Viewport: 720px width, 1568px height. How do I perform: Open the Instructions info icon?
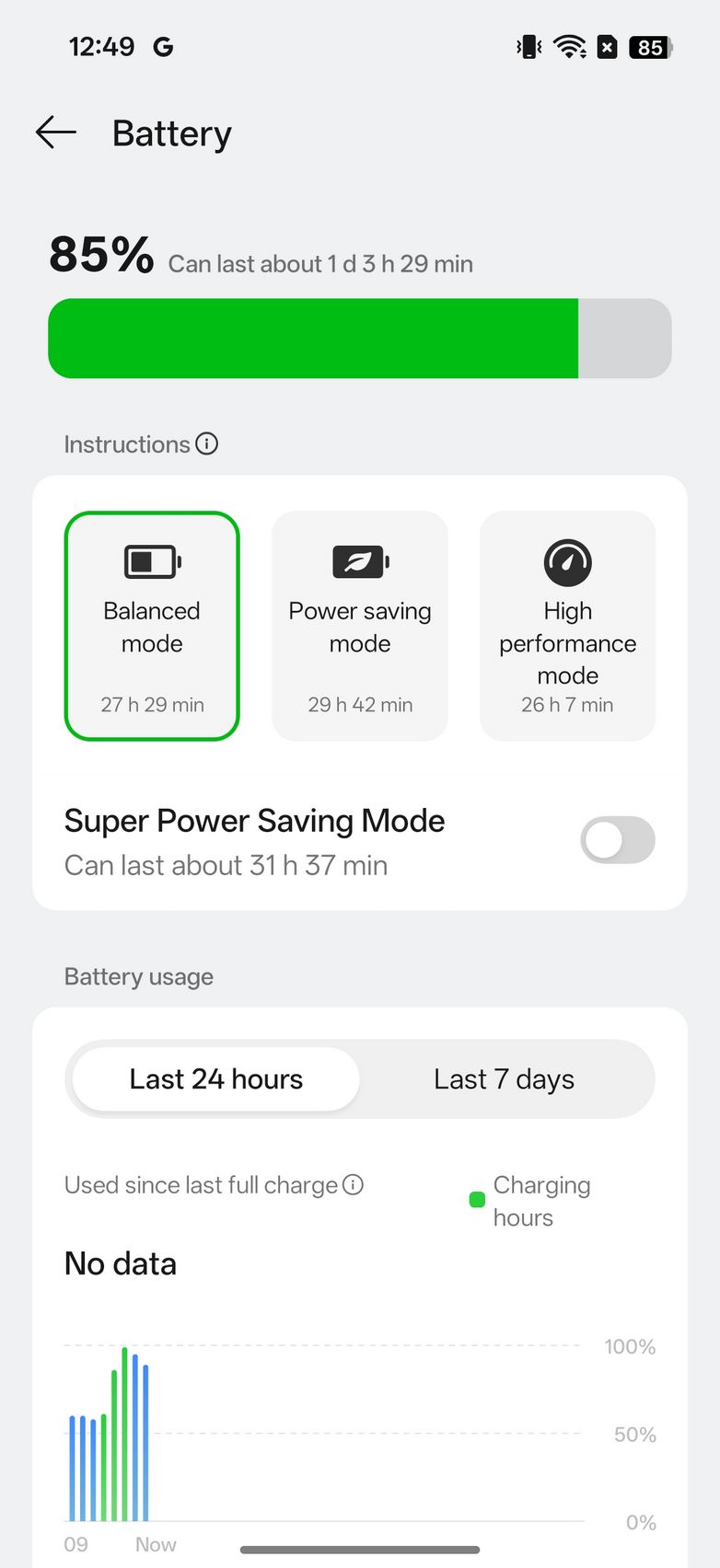tap(207, 444)
